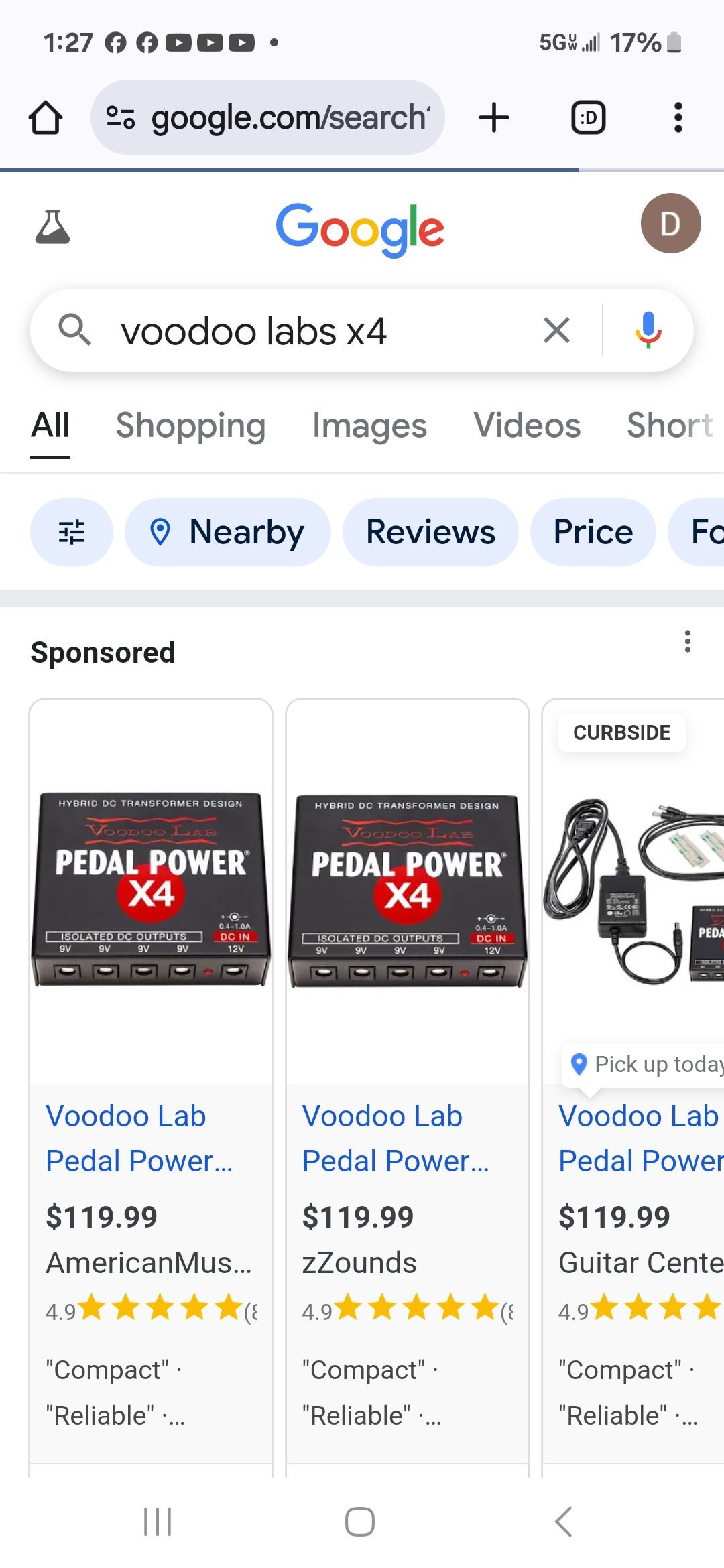The width and height of the screenshot is (724, 1568).
Task: Open a new browser tab
Action: pyautogui.click(x=494, y=118)
